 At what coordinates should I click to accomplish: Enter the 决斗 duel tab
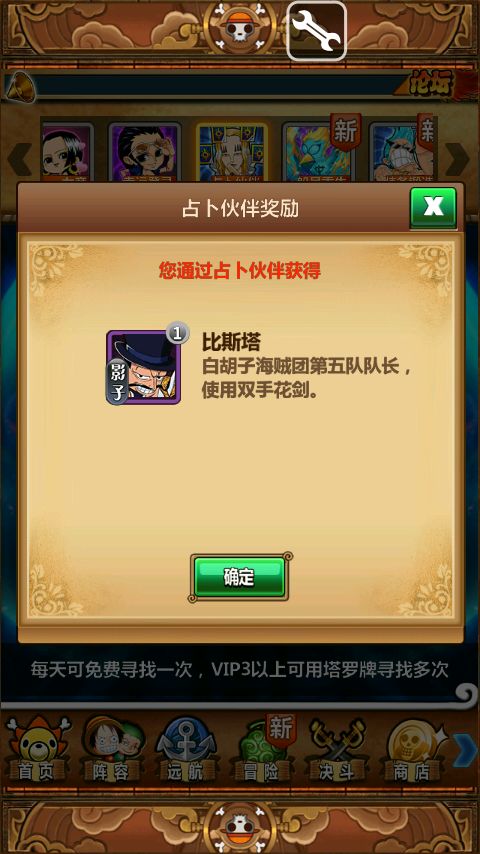(x=337, y=750)
